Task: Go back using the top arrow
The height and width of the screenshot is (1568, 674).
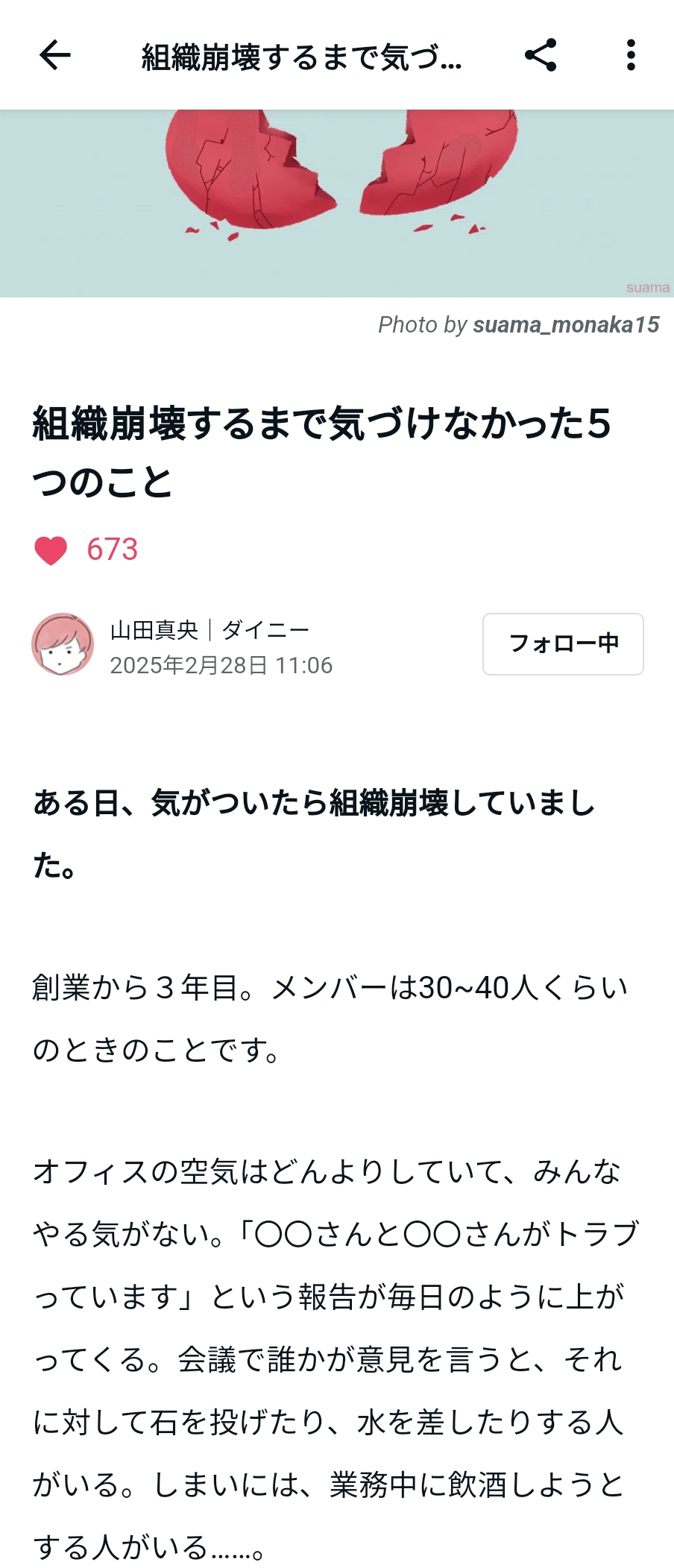Action: coord(55,55)
